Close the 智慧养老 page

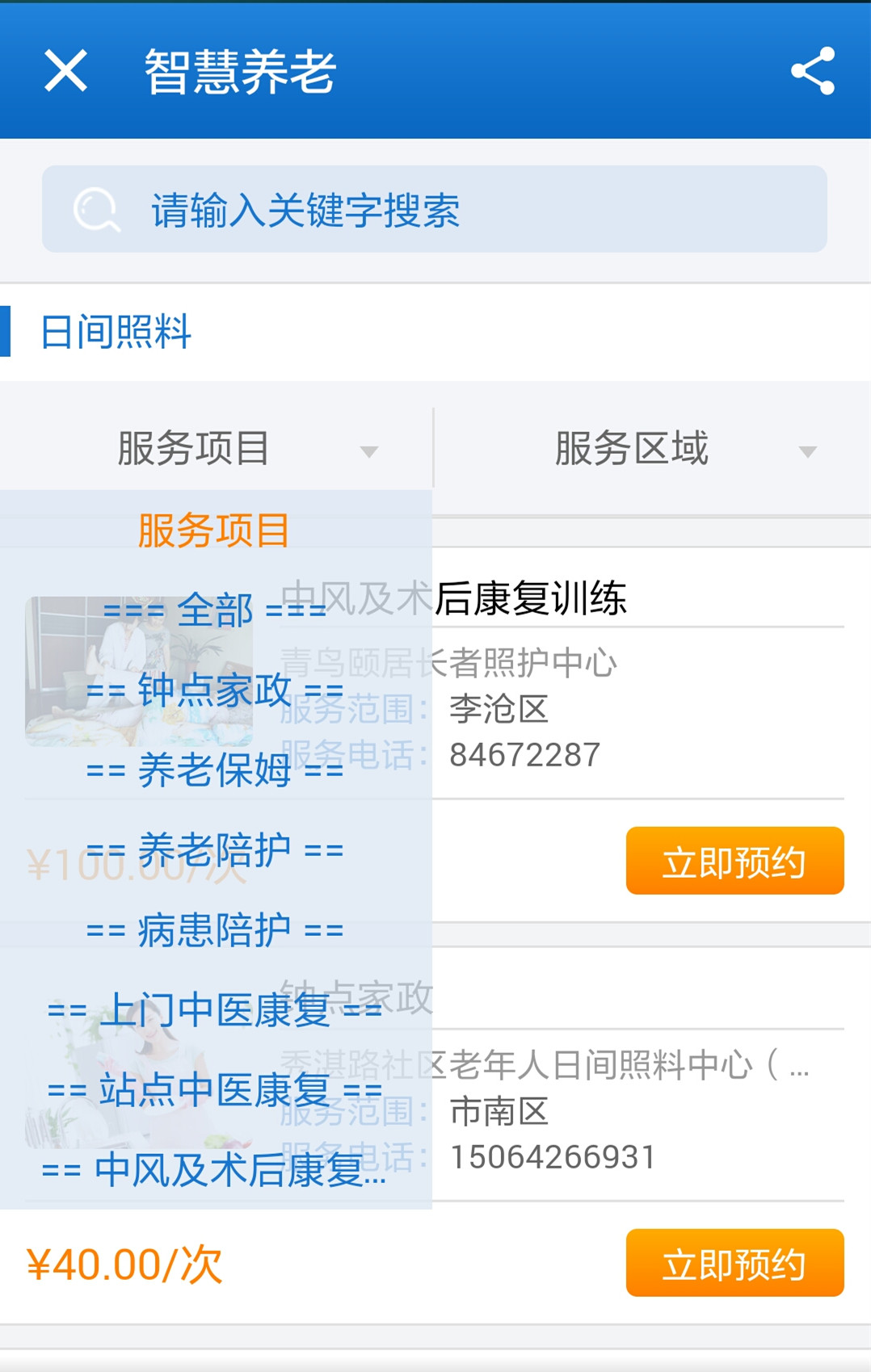tap(65, 70)
